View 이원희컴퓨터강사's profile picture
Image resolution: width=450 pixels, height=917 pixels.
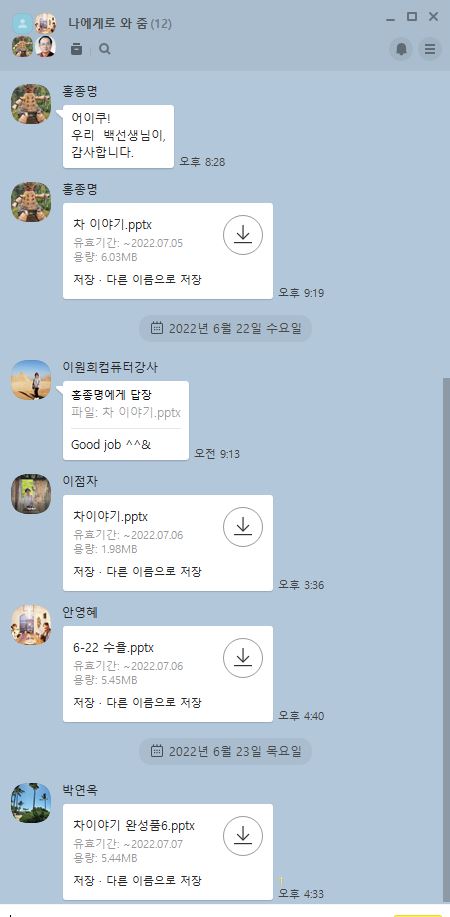(31, 380)
